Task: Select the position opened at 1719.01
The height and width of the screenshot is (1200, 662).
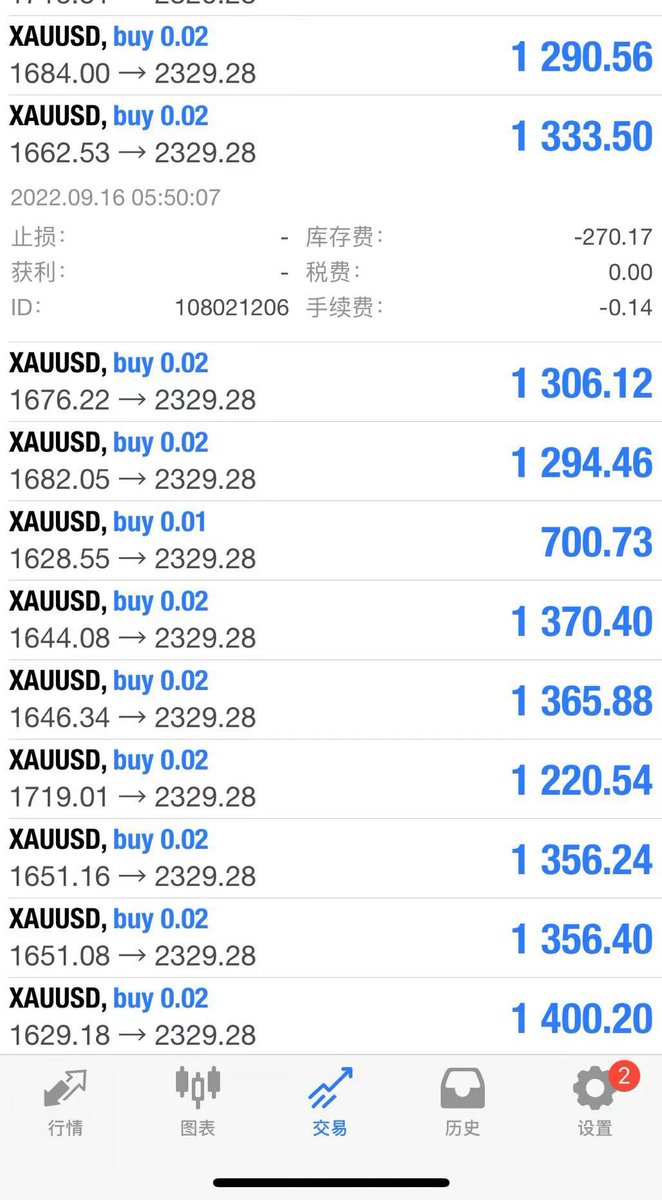Action: 331,779
